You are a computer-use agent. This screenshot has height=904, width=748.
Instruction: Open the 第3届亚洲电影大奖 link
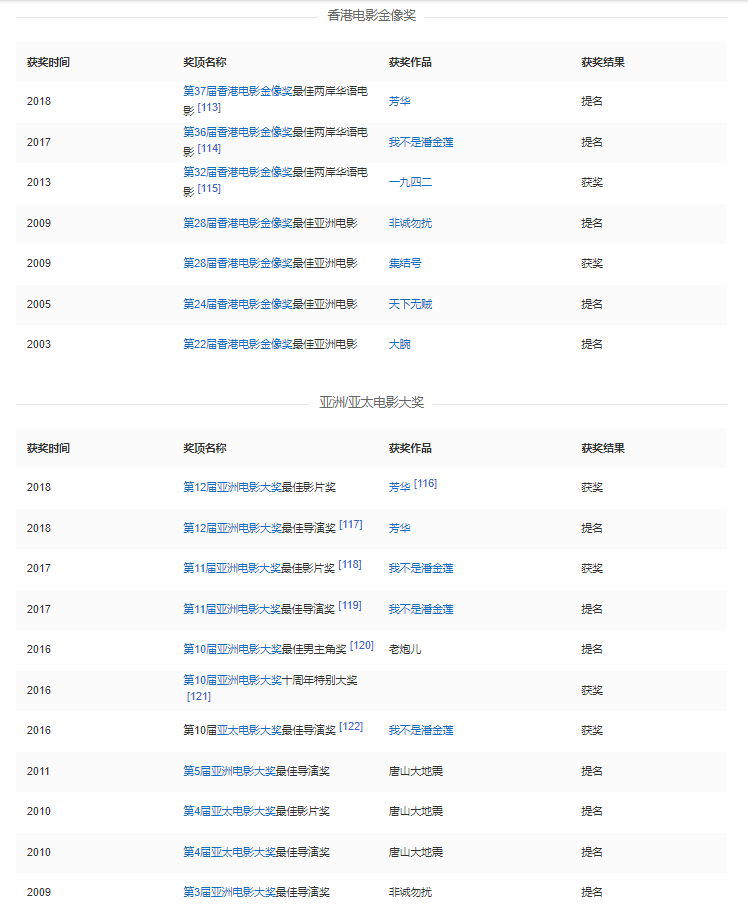click(229, 892)
